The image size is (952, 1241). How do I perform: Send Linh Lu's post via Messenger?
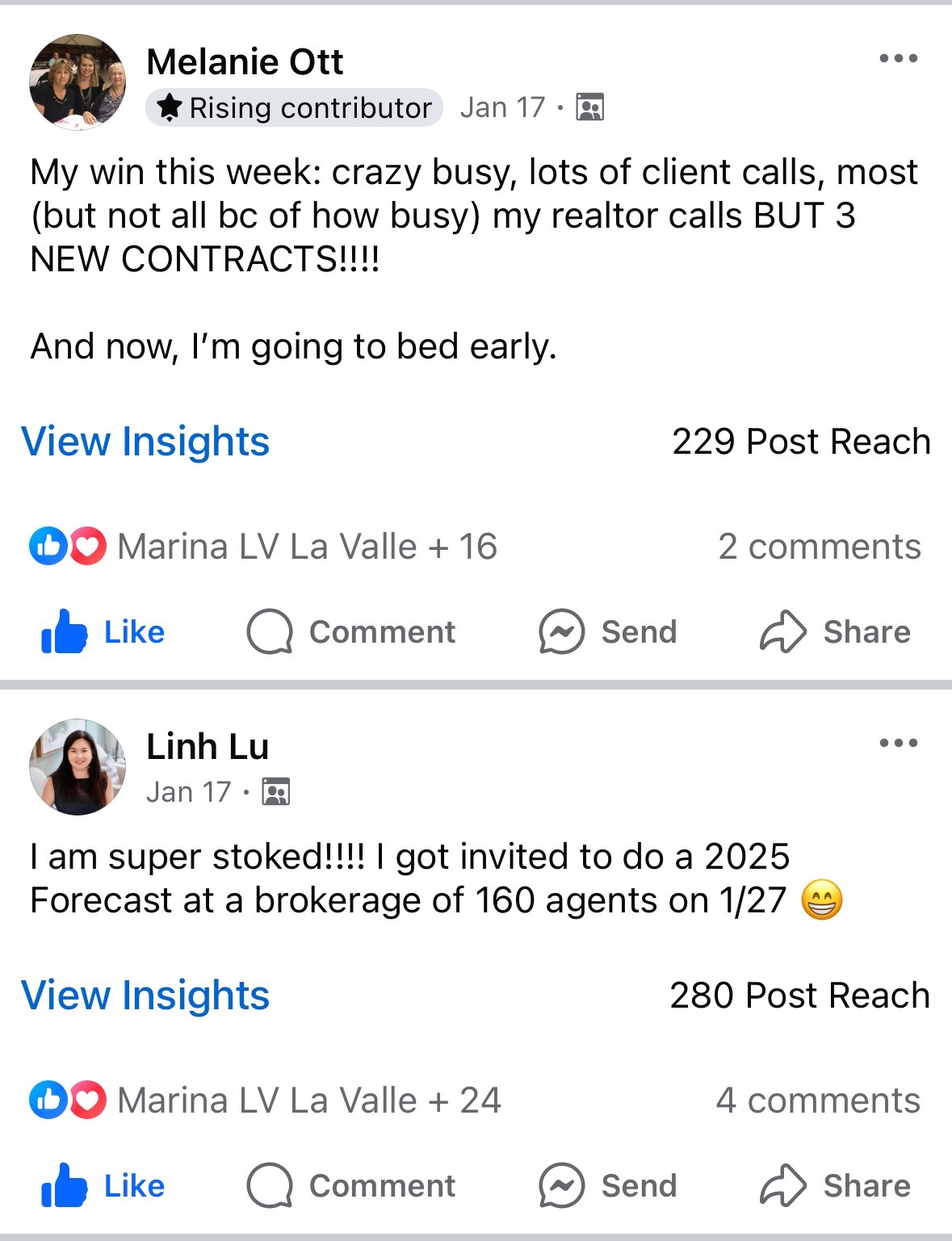[608, 1185]
